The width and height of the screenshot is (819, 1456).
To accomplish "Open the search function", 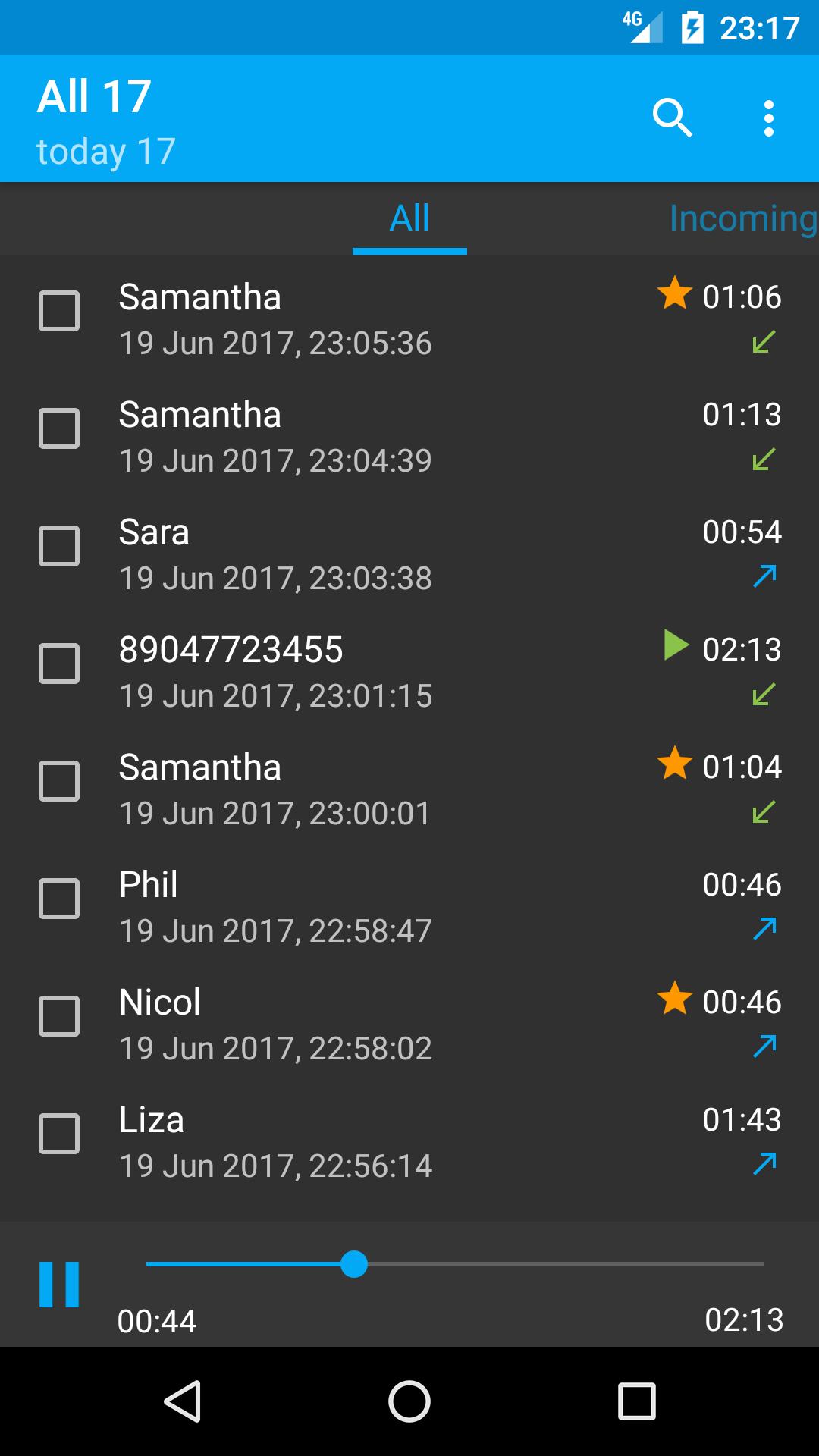I will pyautogui.click(x=673, y=118).
